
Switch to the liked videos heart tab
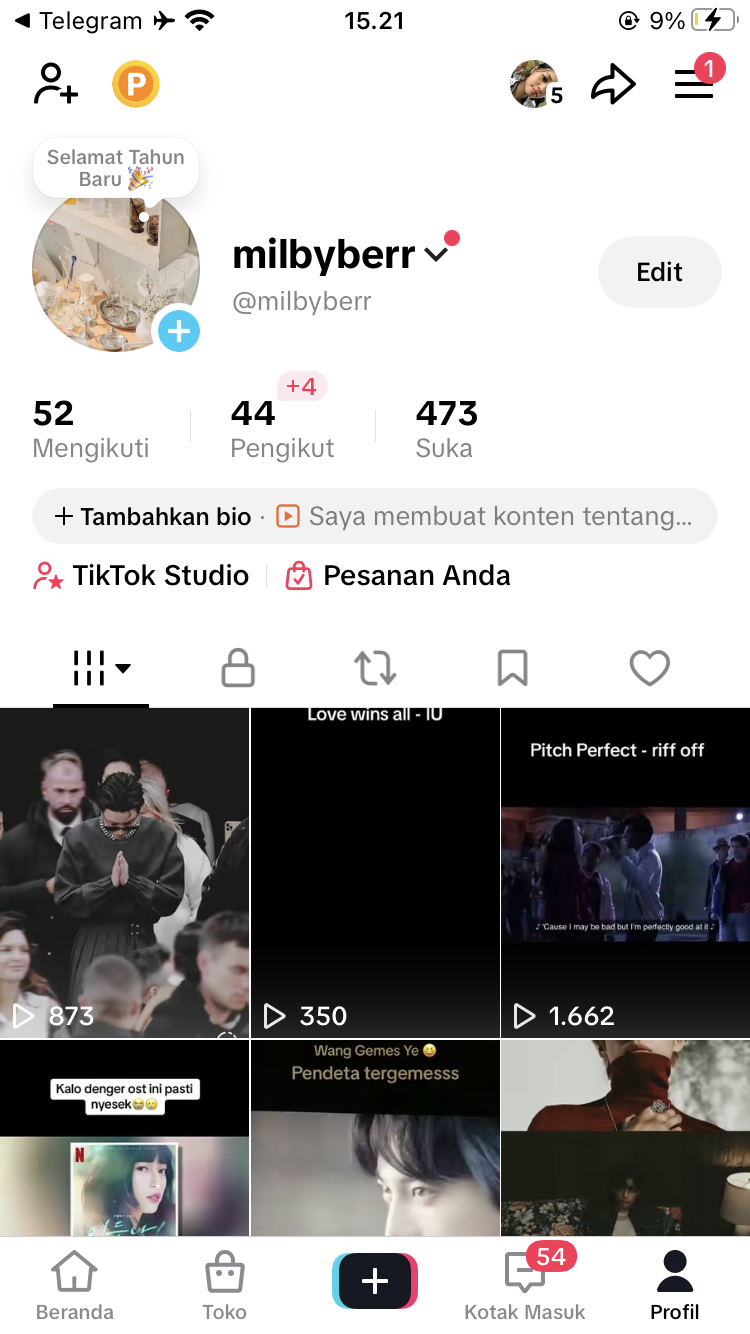(649, 668)
